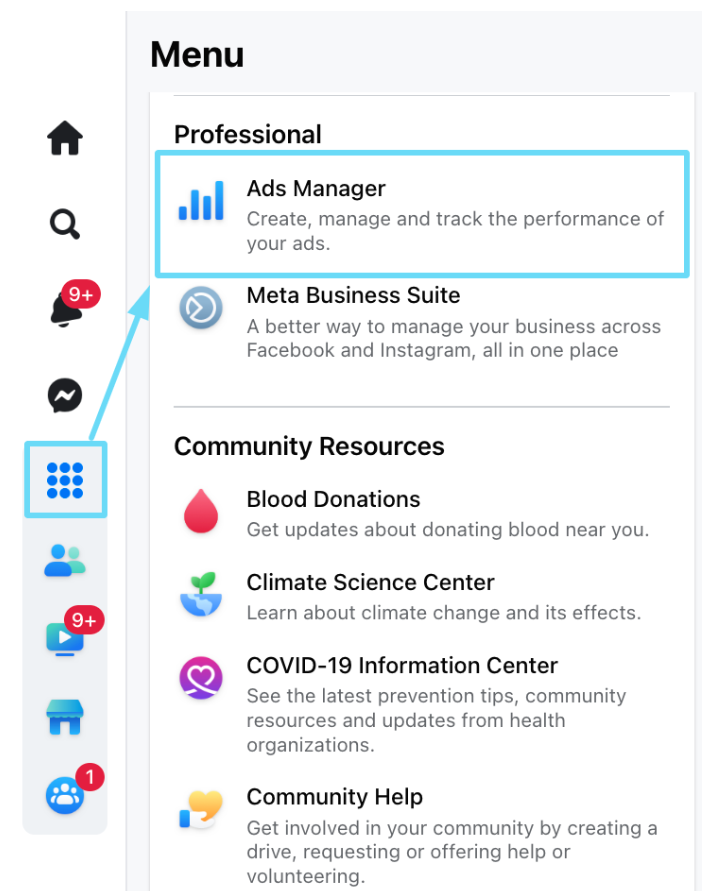705x891 pixels.
Task: Open the Marketplace storefront icon
Action: (65, 716)
